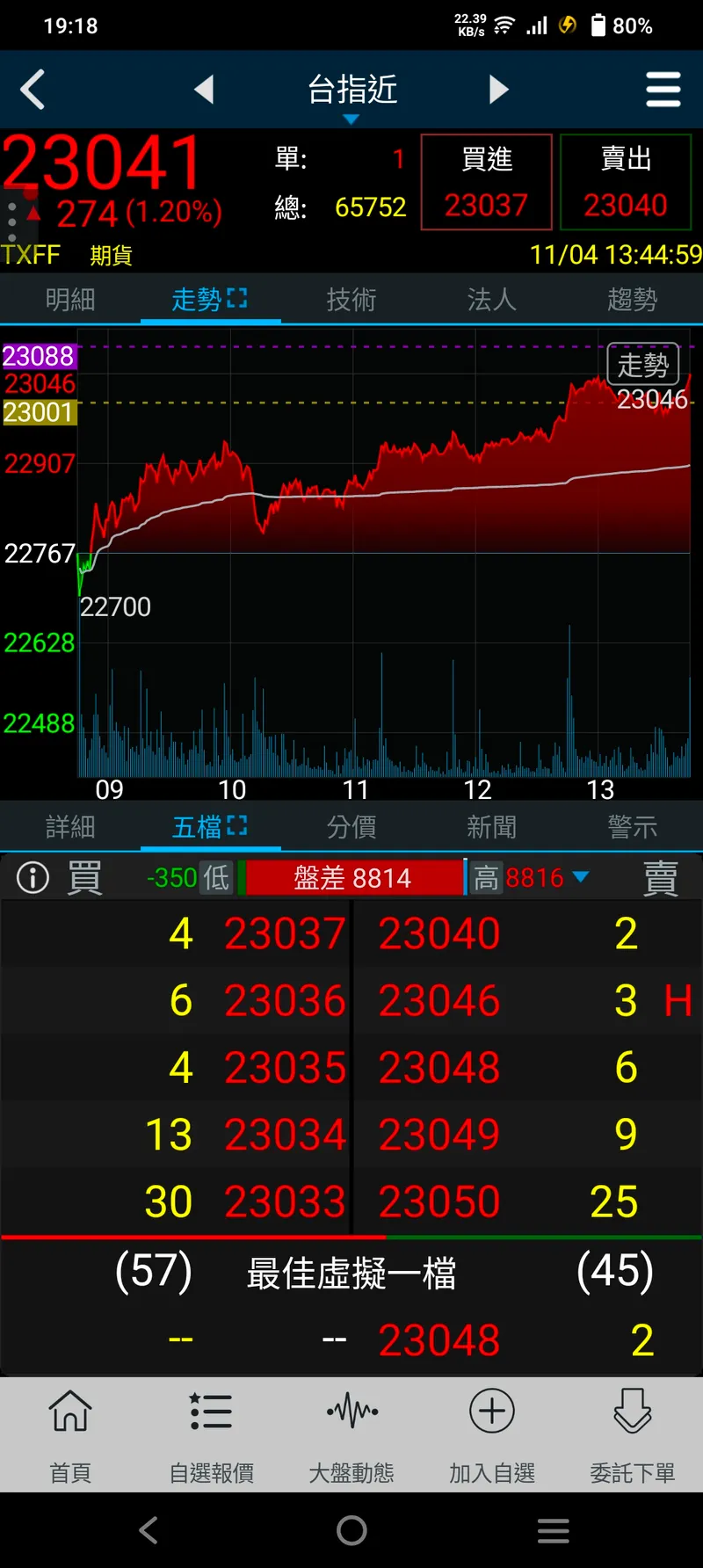703x1568 pixels.
Task: Switch to the 分價 tab
Action: [x=351, y=827]
